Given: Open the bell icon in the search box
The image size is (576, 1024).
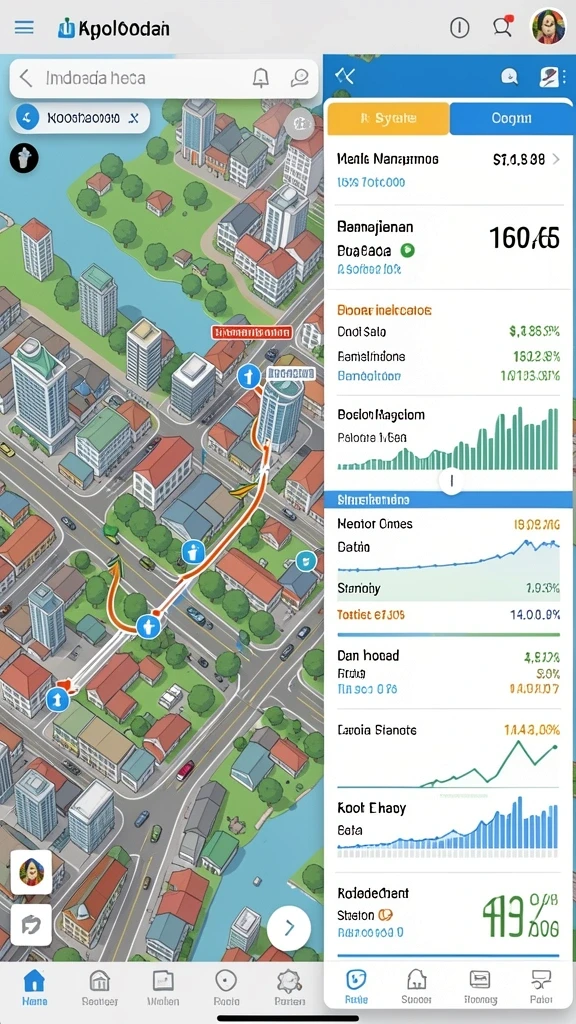Looking at the screenshot, I should (261, 78).
